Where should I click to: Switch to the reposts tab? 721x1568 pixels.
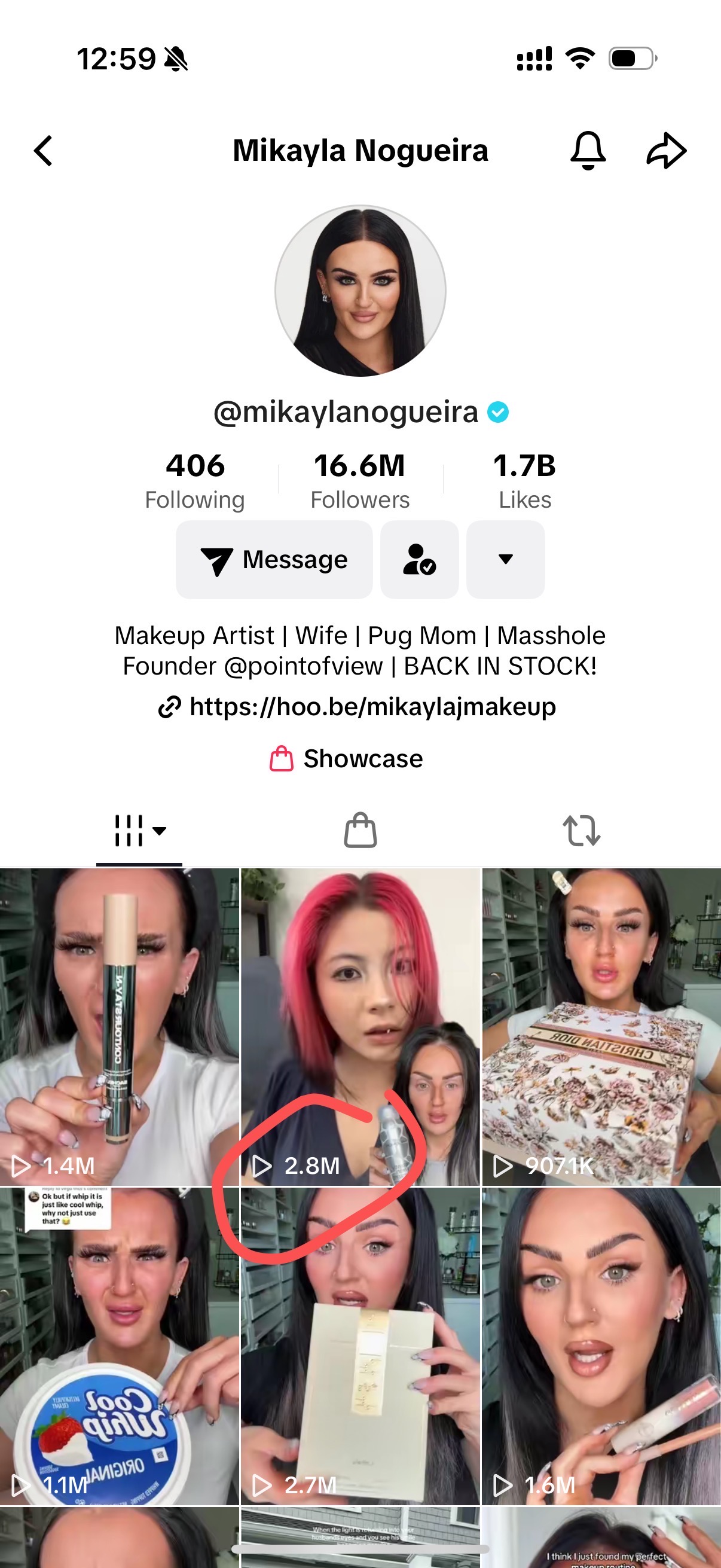click(x=582, y=831)
